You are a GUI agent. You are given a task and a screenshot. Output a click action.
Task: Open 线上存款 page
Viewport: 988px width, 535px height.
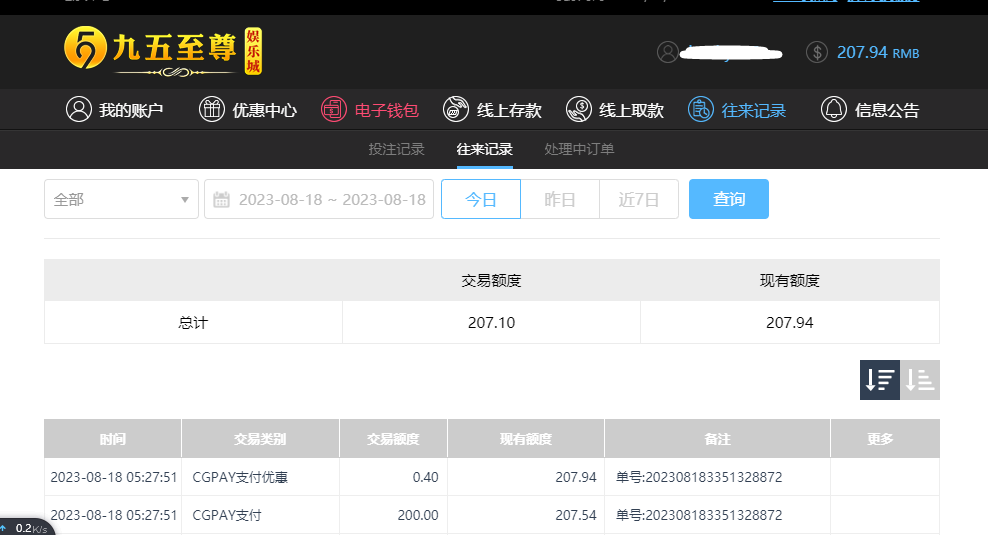coord(492,110)
